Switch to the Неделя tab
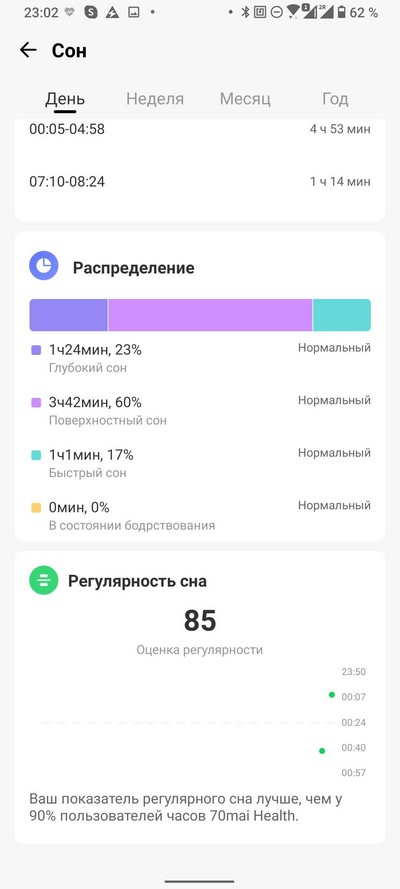400x889 pixels. [155, 99]
